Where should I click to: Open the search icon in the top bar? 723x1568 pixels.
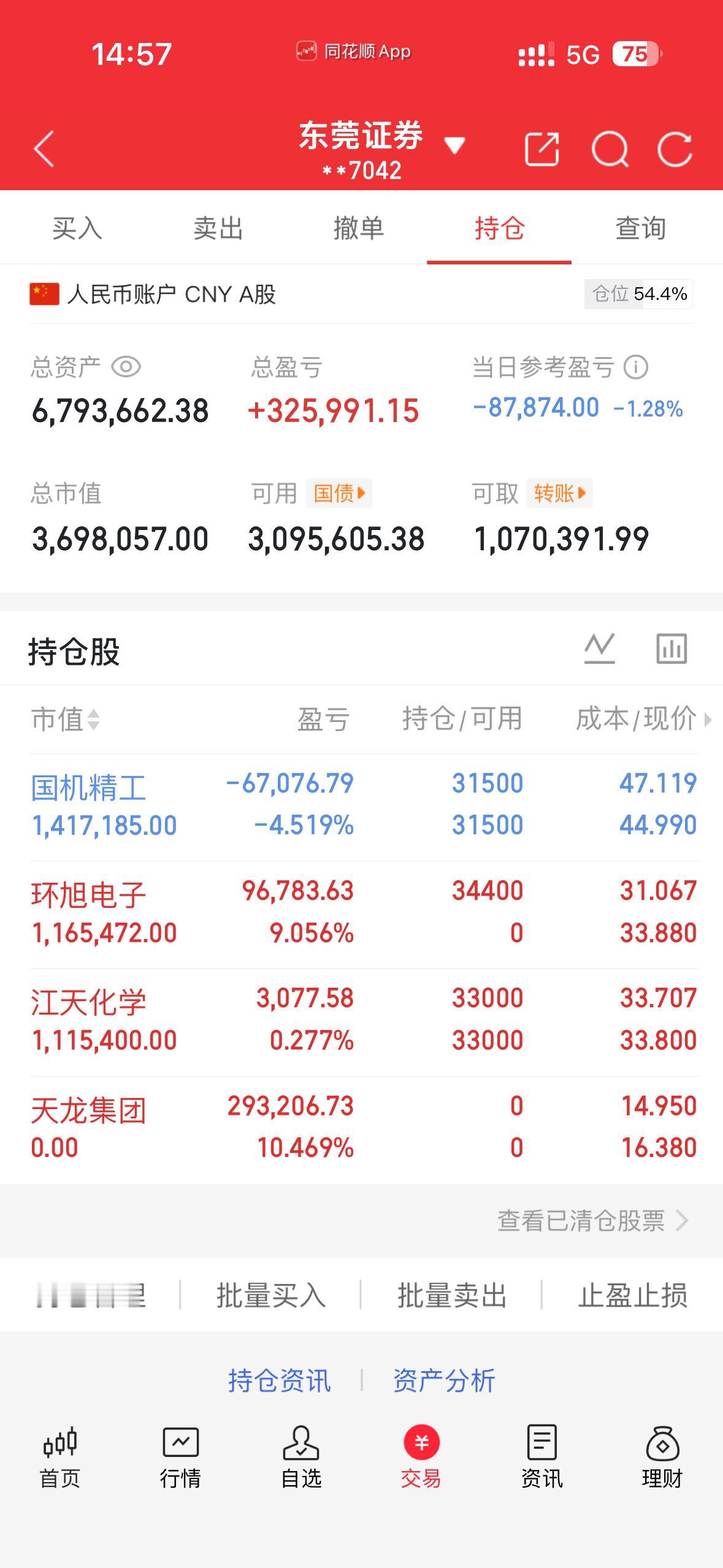[611, 149]
